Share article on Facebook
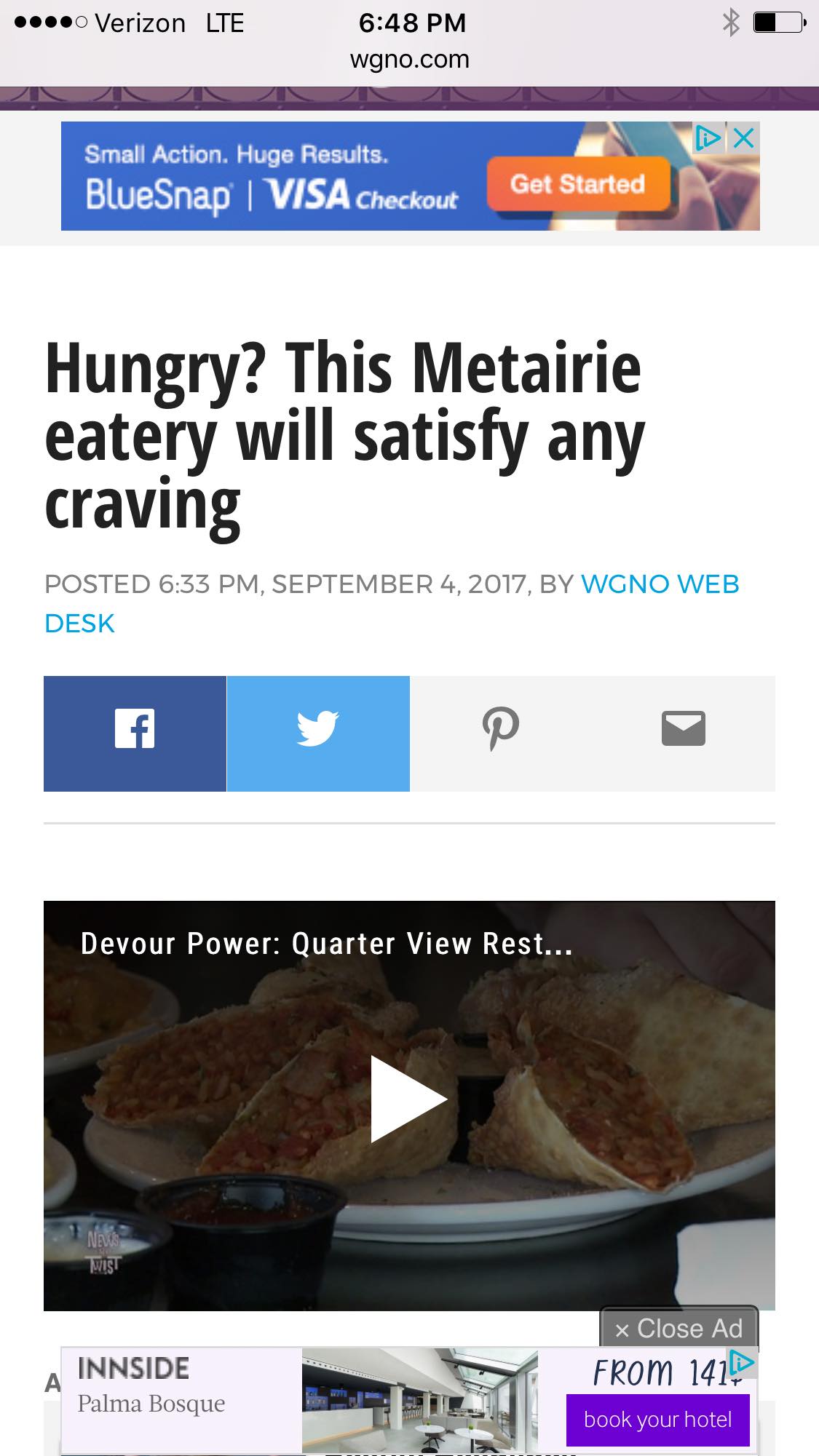The height and width of the screenshot is (1456, 819). [135, 733]
